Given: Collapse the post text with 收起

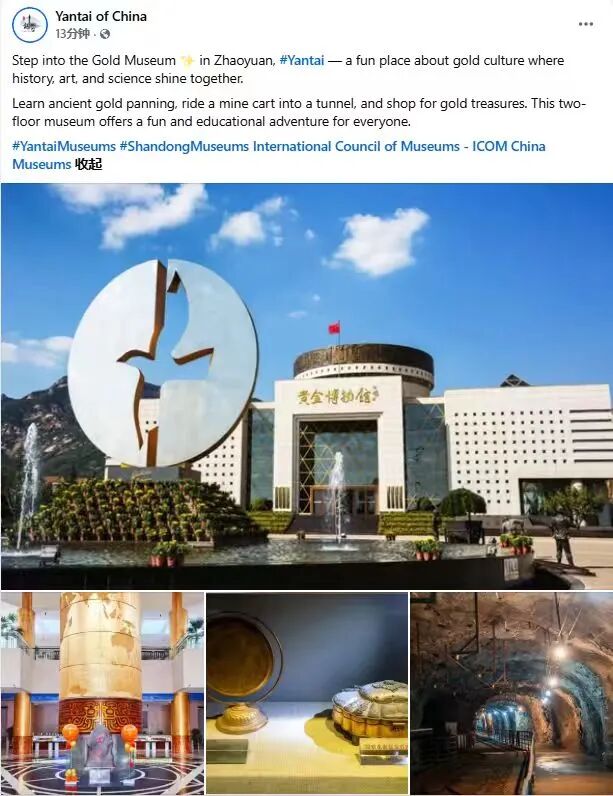Looking at the screenshot, I should point(89,164).
